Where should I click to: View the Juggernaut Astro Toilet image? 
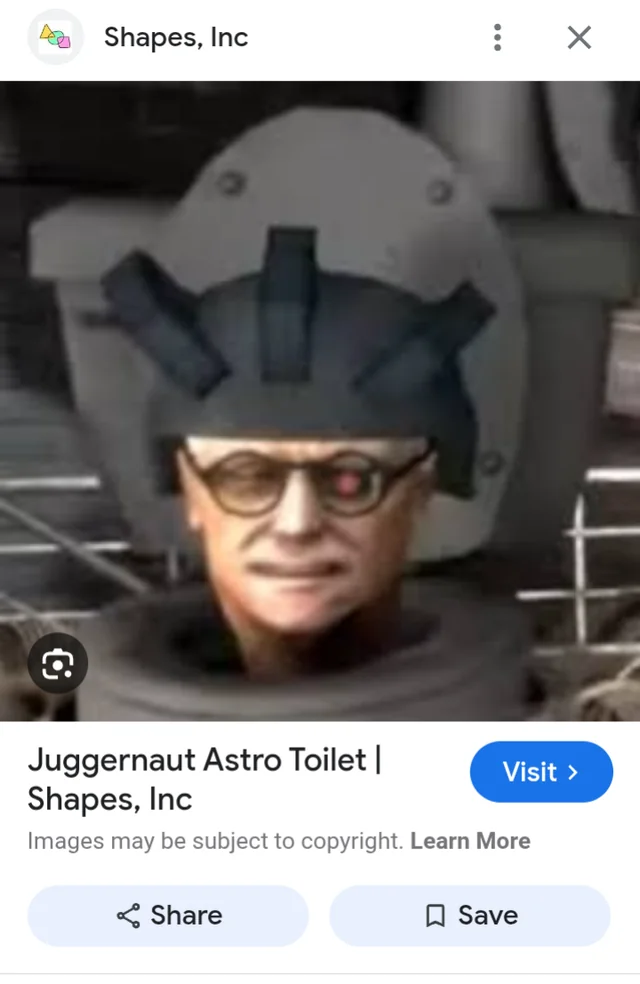point(320,400)
